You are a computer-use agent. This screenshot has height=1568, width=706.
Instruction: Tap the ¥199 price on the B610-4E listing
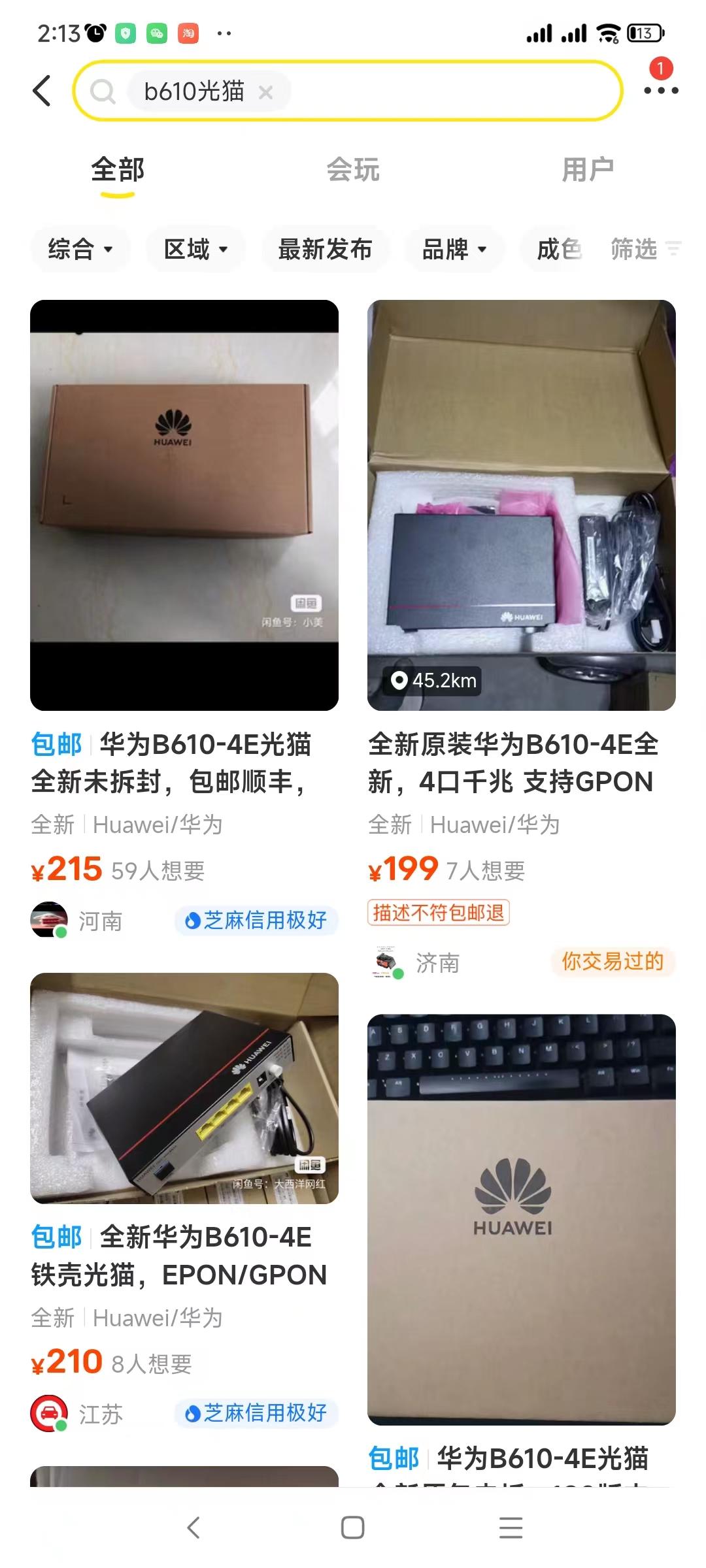coord(401,870)
